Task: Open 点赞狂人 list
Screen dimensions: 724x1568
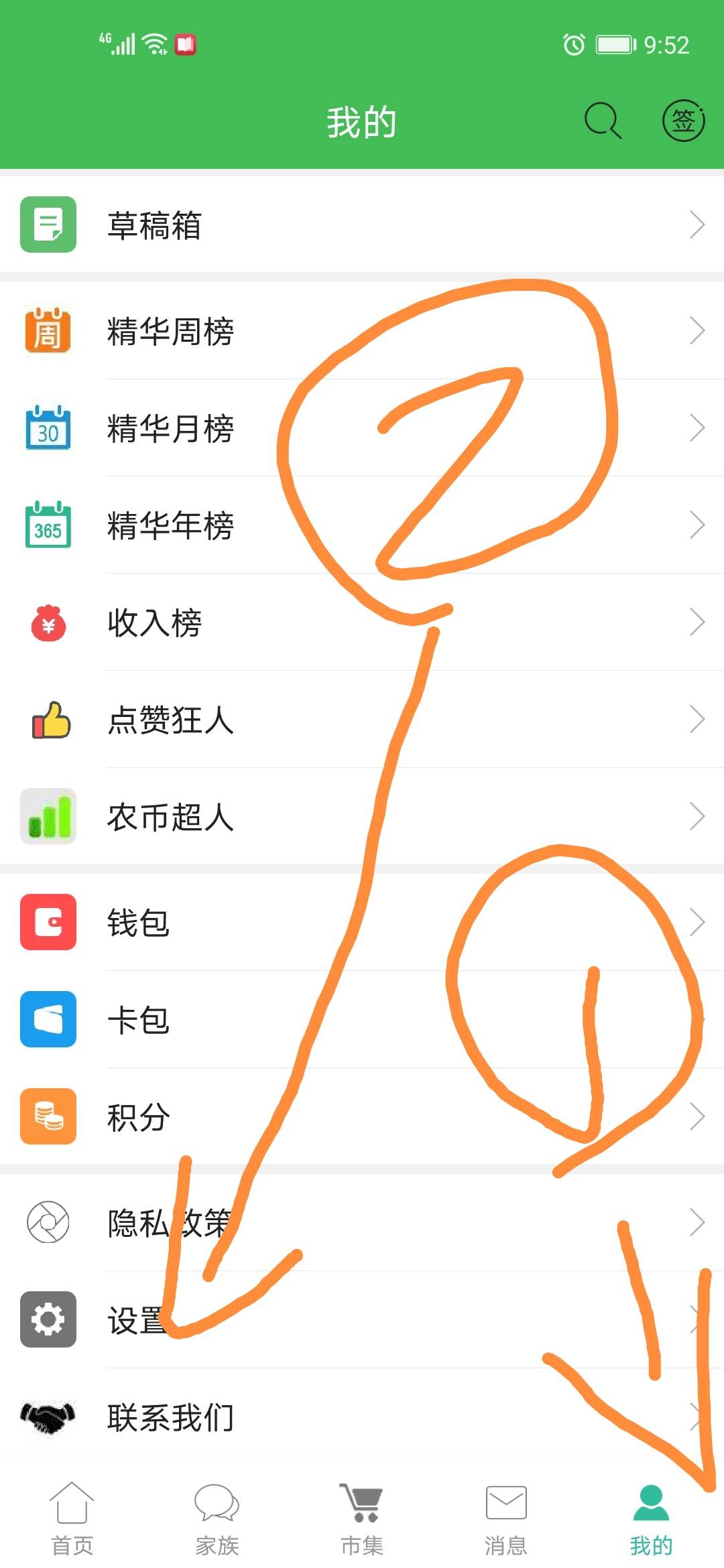Action: [x=362, y=719]
